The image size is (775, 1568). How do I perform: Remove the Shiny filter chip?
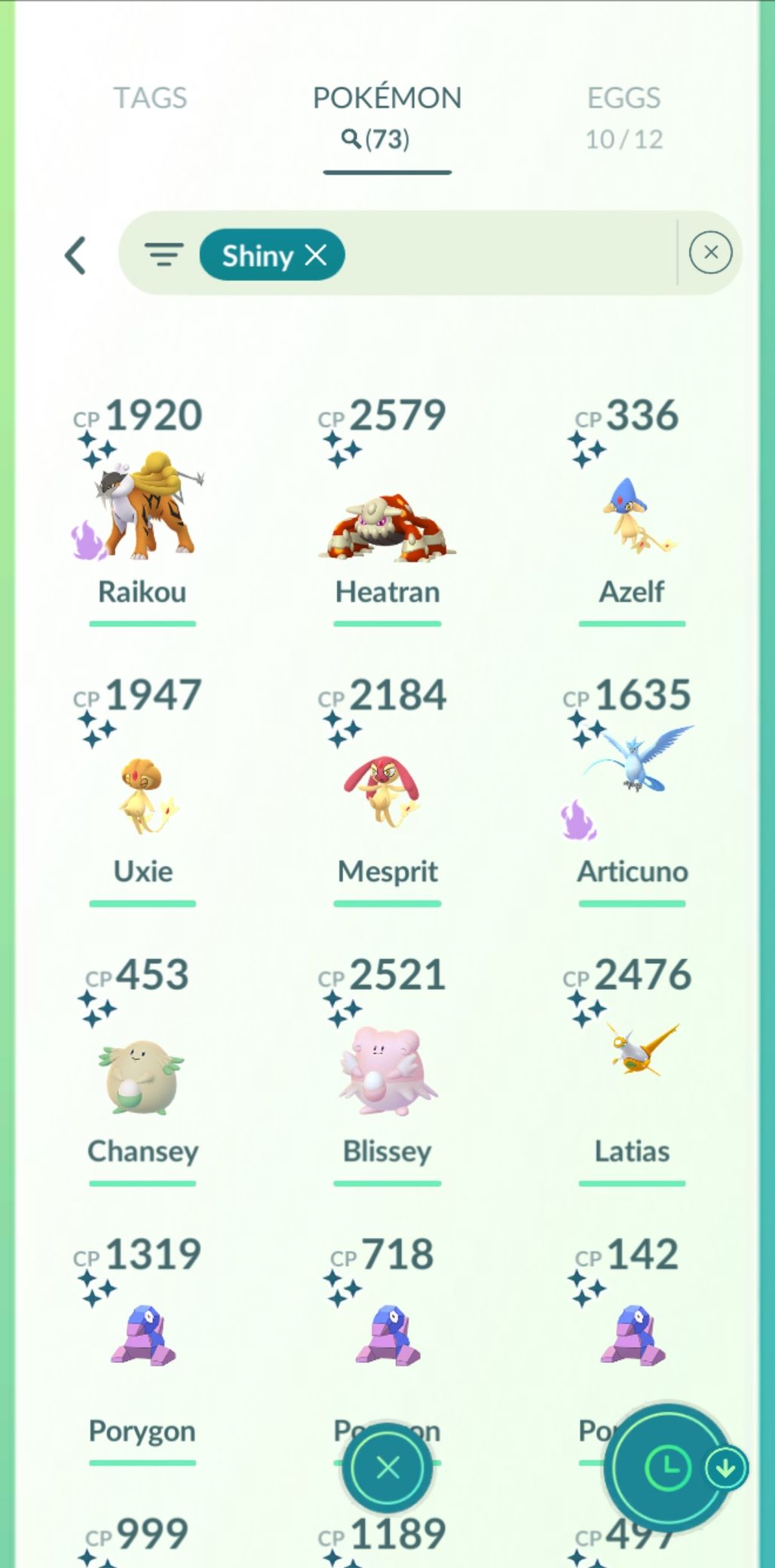[x=316, y=255]
